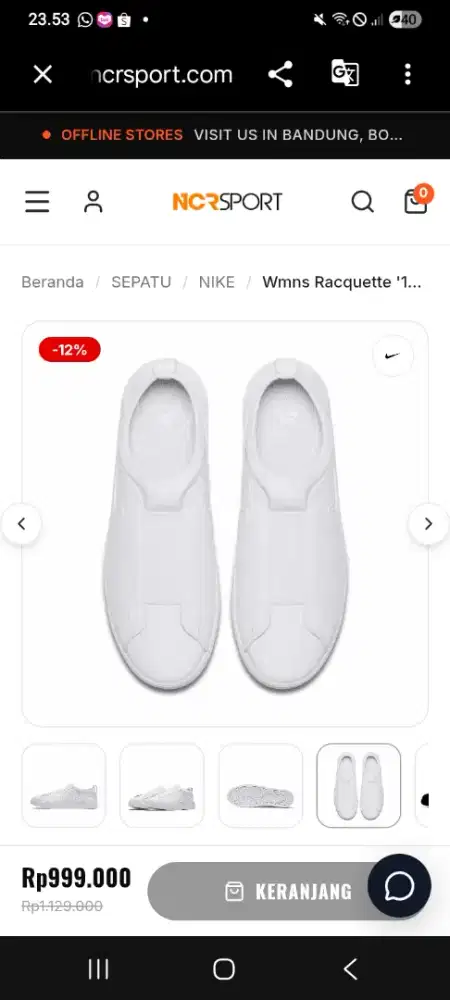Open the NIKE breadcrumb category
Image resolution: width=450 pixels, height=1000 pixels.
217,282
